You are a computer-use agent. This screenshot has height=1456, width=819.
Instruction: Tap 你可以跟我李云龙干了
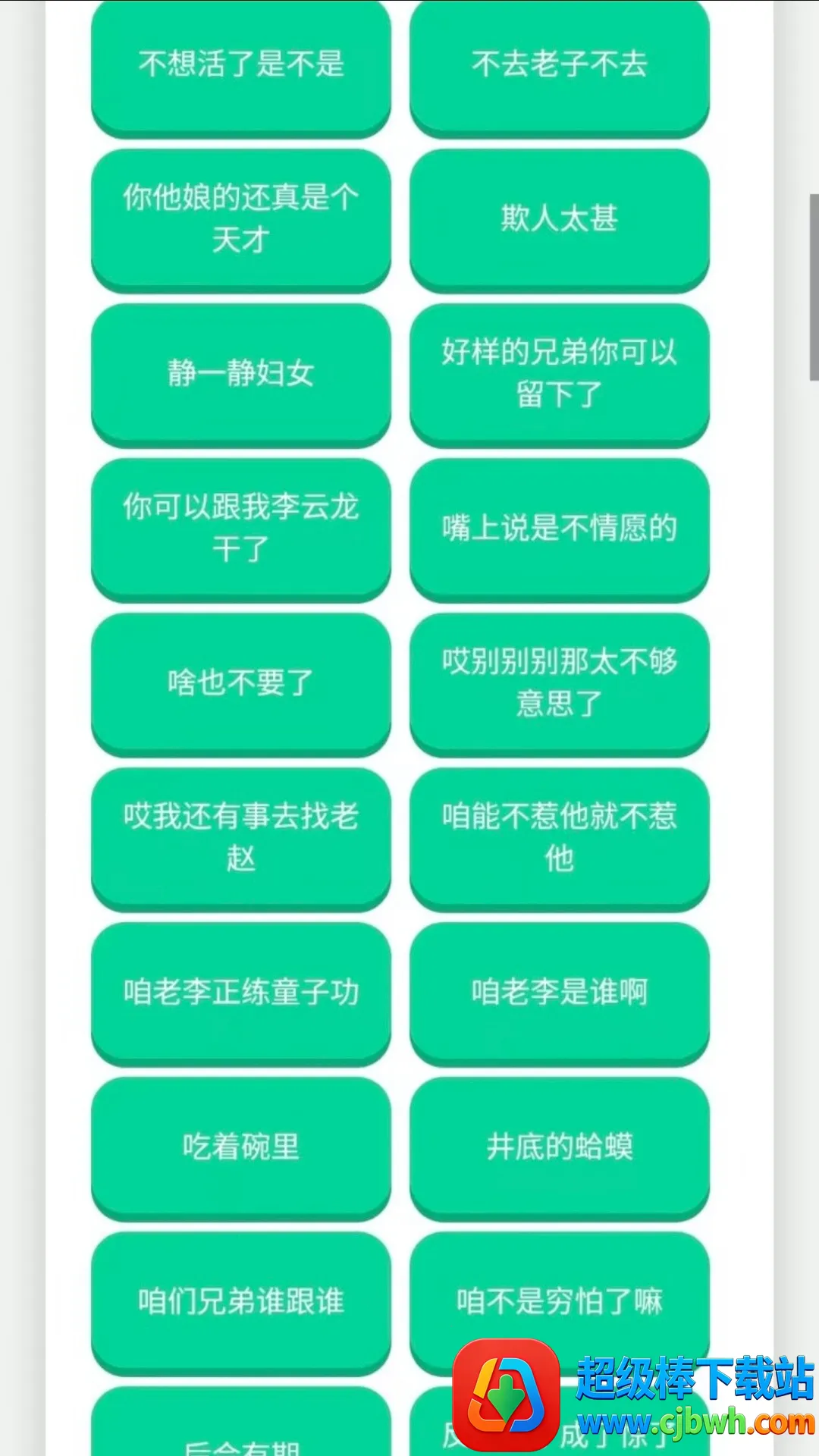[x=241, y=528]
